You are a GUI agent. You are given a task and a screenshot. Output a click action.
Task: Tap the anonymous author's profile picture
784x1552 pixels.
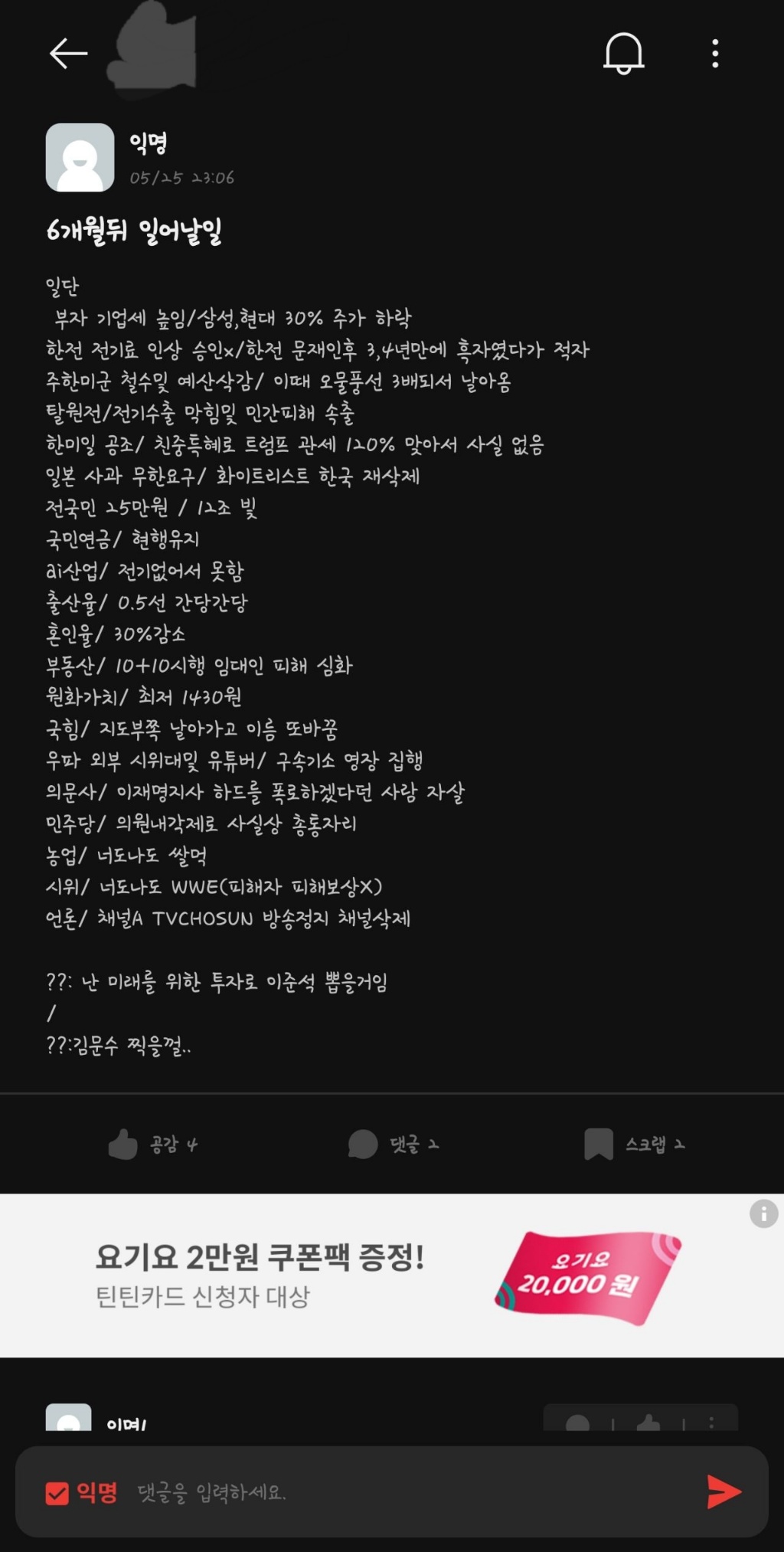coord(80,158)
